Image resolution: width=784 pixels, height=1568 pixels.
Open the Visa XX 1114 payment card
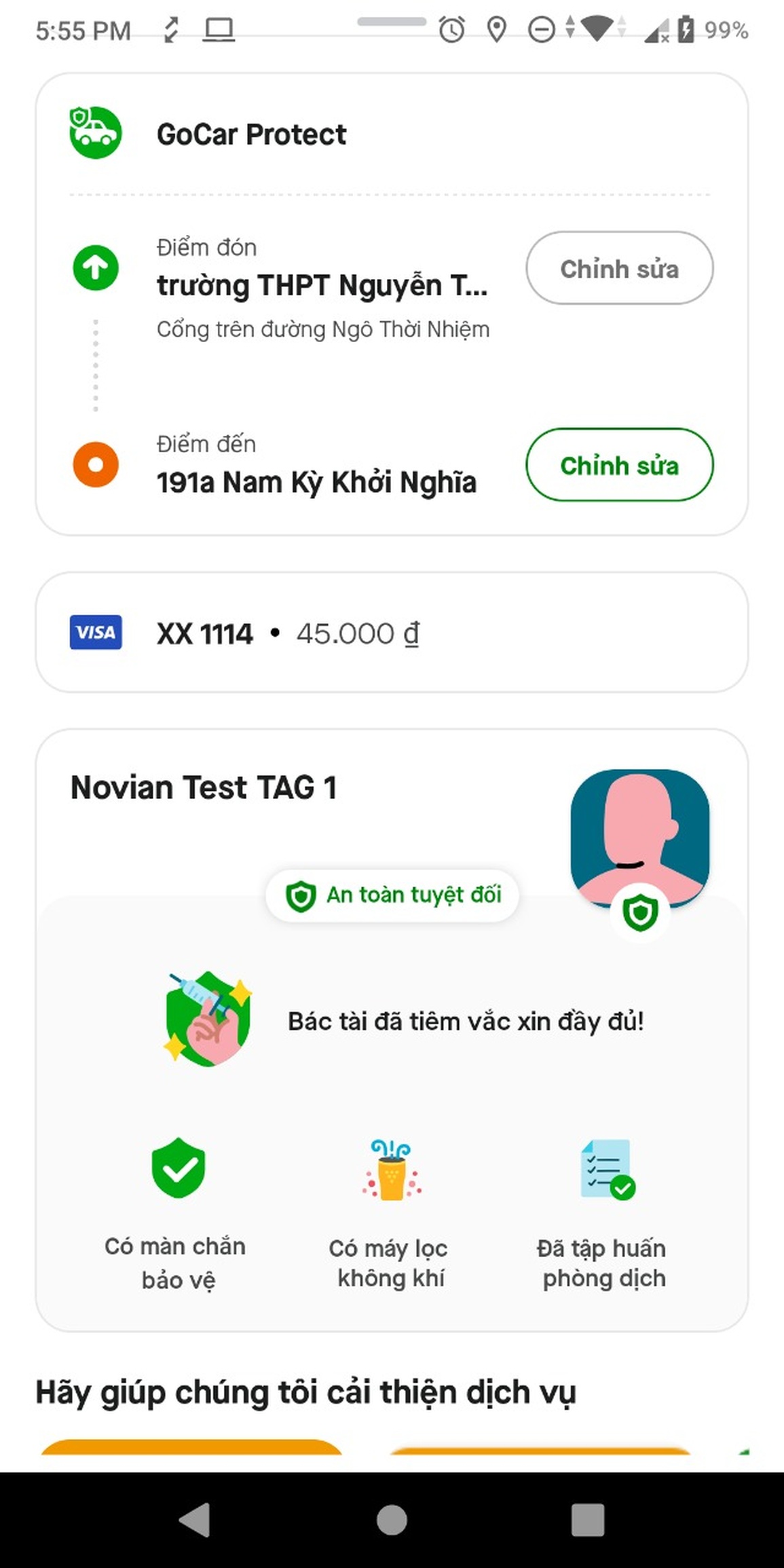coord(392,633)
